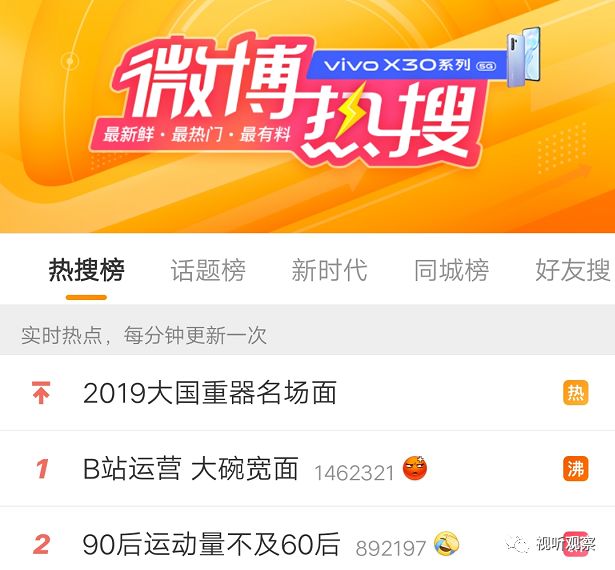615x570 pixels.
Task: Open the vivo X30 微博热搜 banner
Action: pos(307,115)
